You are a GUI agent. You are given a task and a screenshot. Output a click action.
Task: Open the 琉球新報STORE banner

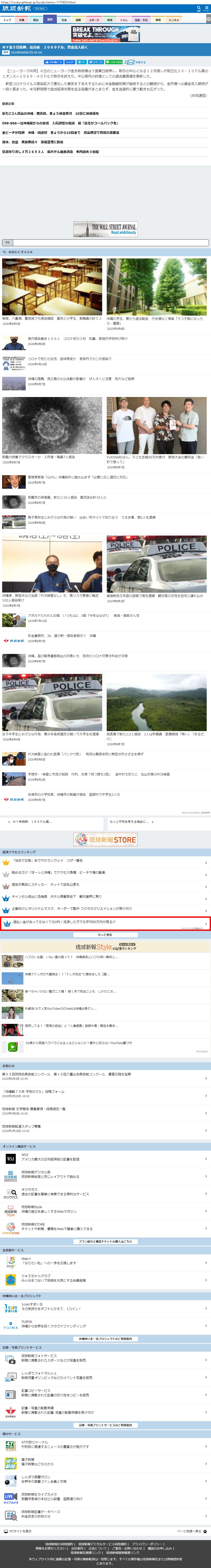[x=105, y=839]
